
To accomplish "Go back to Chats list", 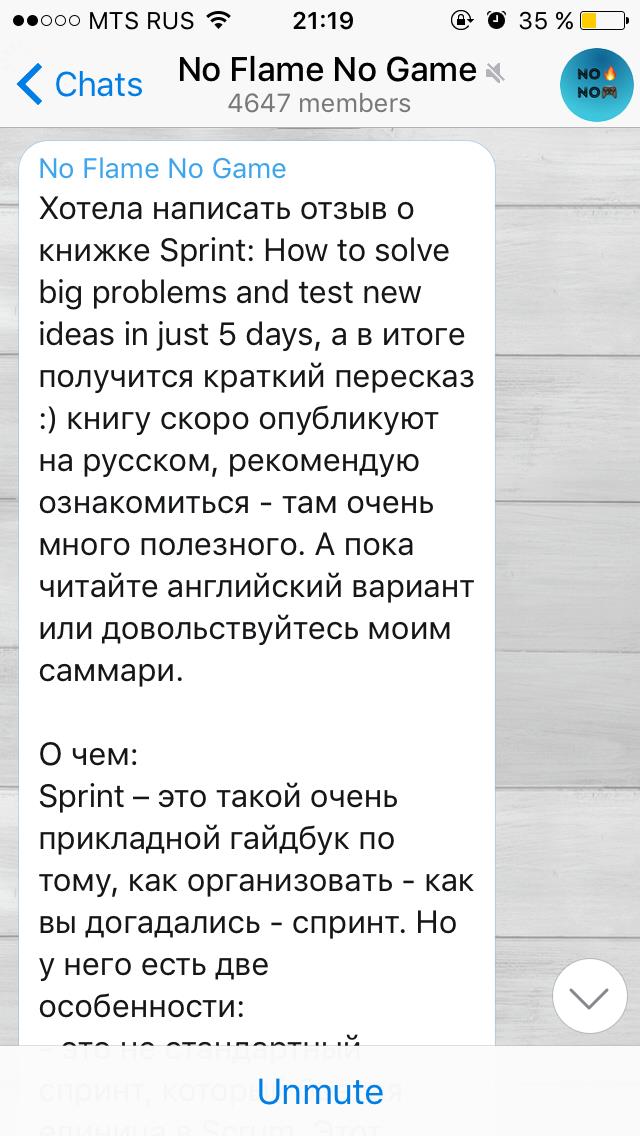I will (x=80, y=85).
